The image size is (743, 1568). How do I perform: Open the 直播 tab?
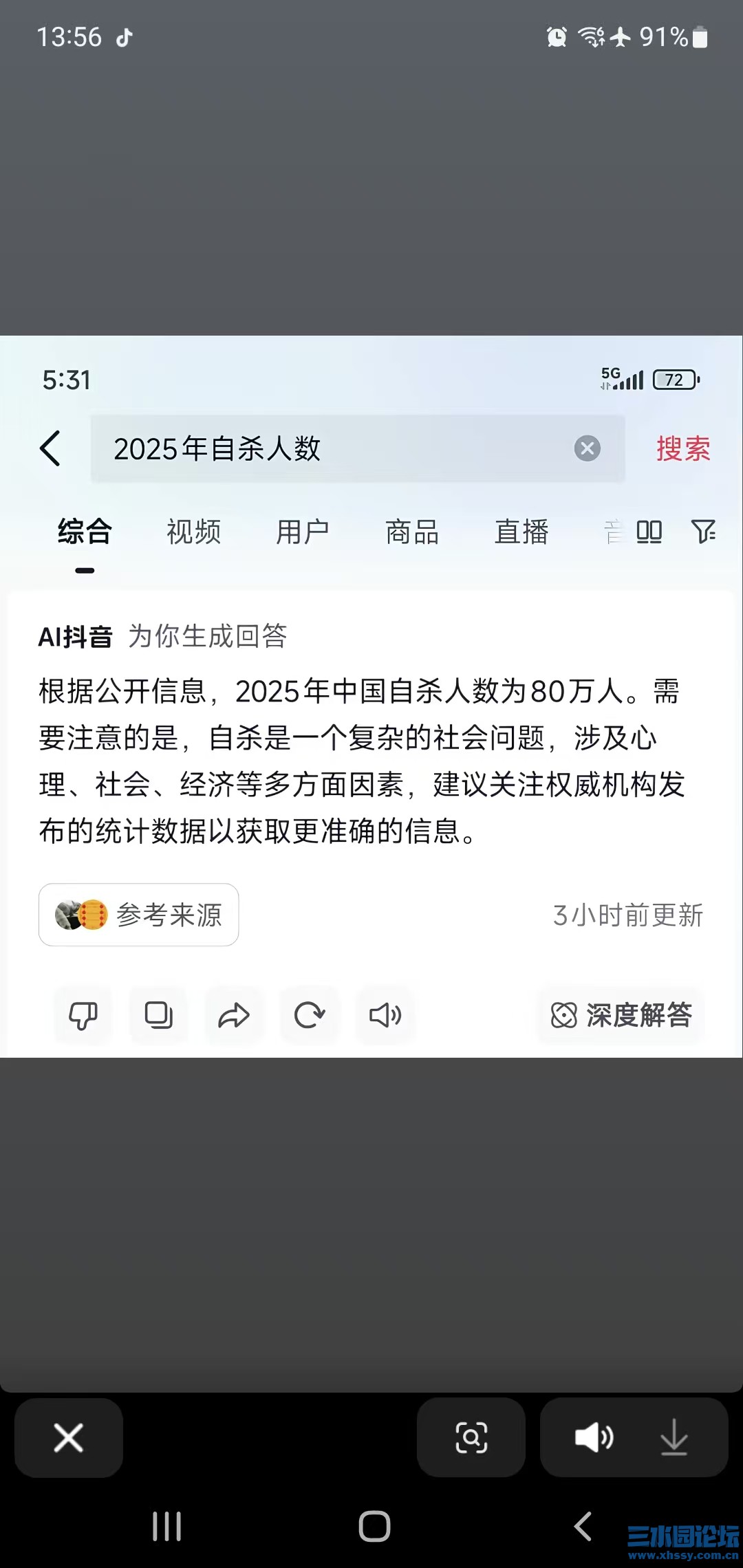pyautogui.click(x=520, y=532)
